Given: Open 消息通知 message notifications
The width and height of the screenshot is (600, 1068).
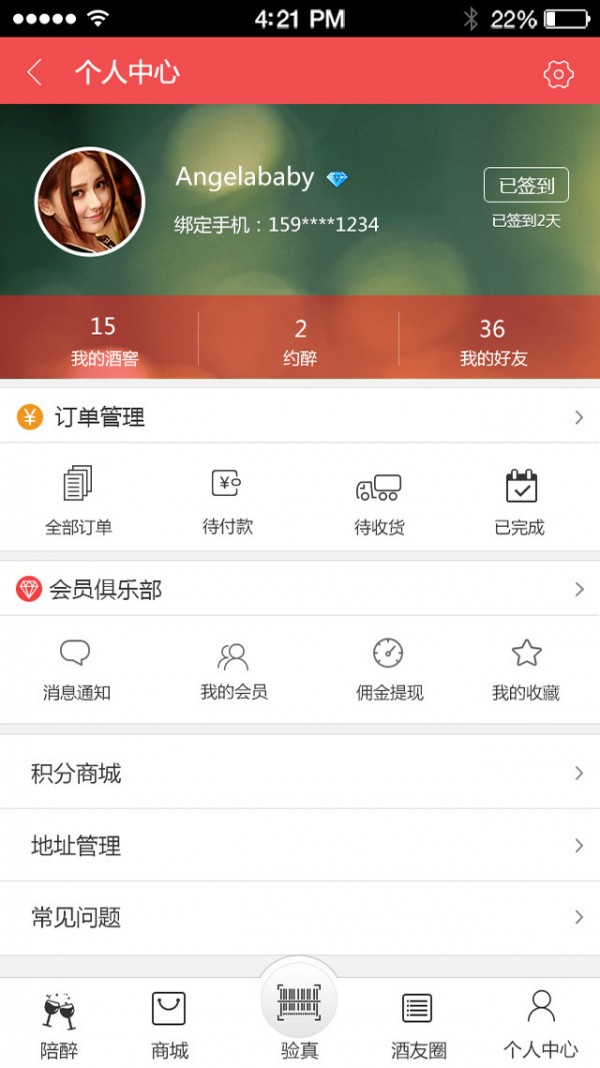Looking at the screenshot, I should 76,670.
